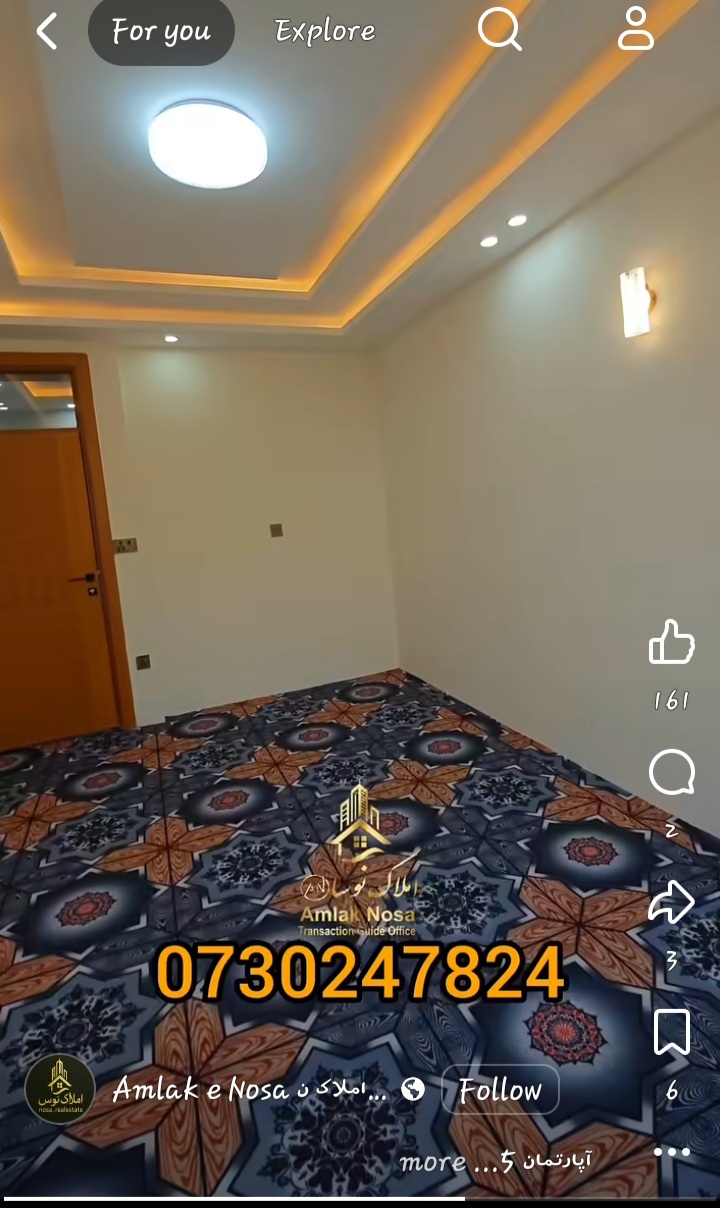Open the three-dot overflow menu

671,1152
